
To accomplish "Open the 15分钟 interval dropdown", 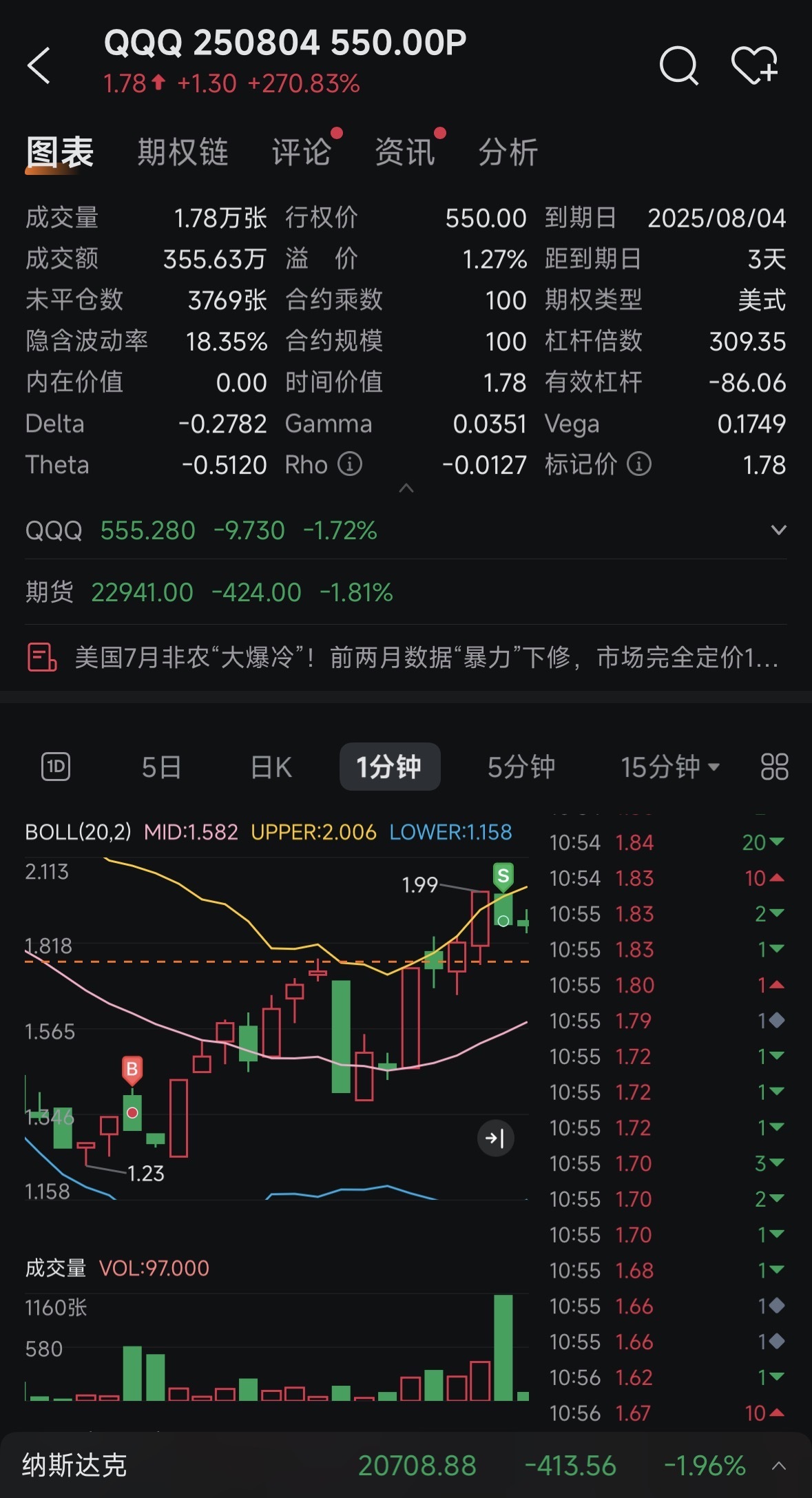I will [670, 767].
